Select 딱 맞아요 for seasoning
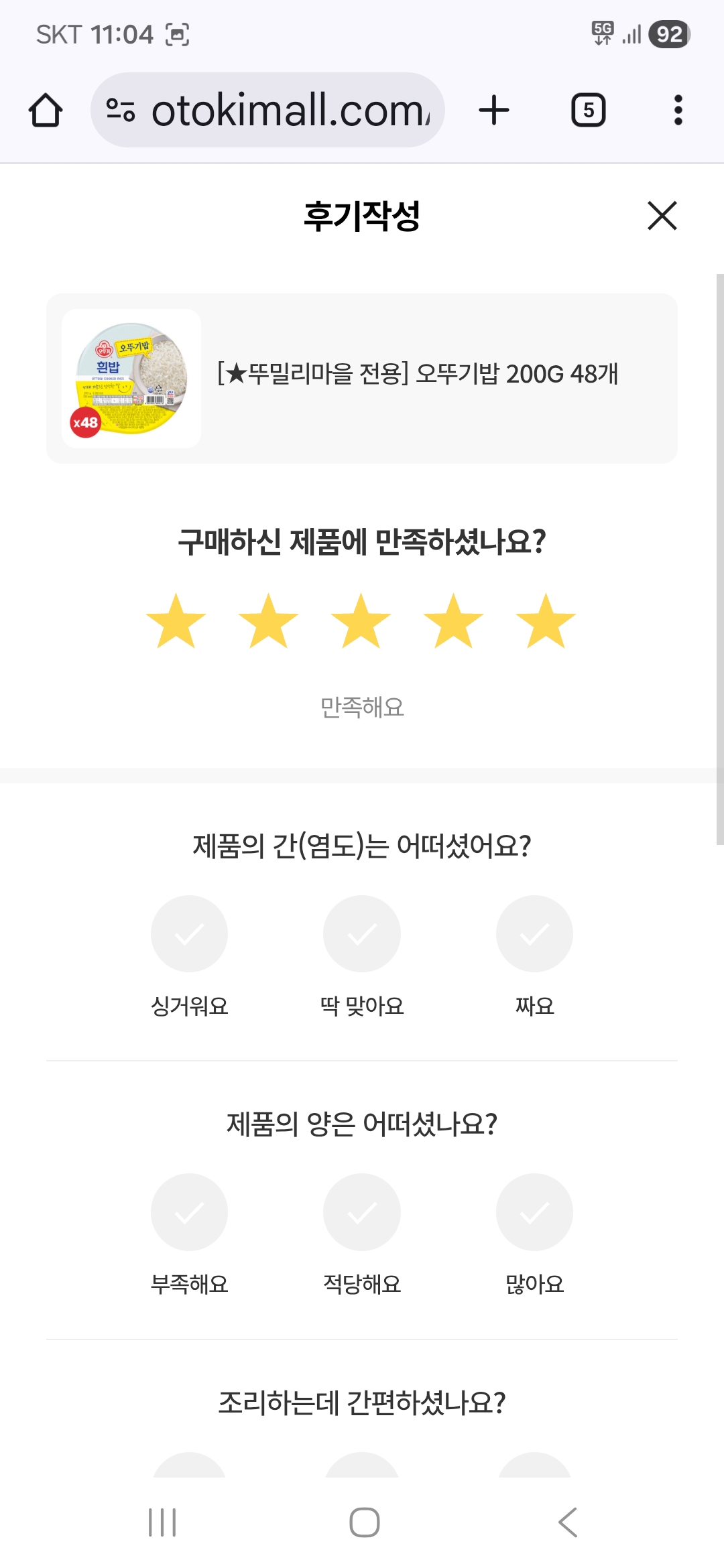This screenshot has height=1568, width=724. (362, 934)
